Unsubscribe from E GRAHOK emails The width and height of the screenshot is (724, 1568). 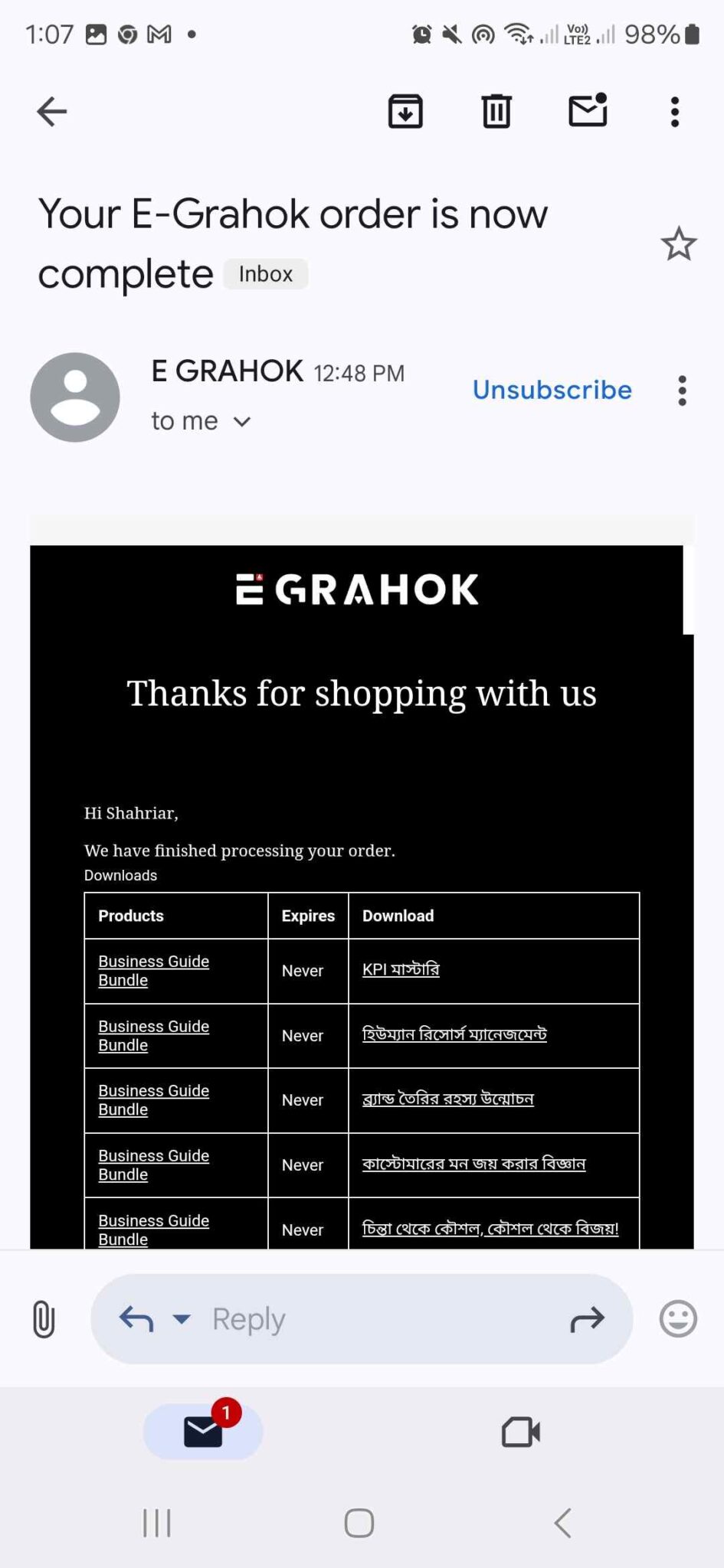click(552, 390)
